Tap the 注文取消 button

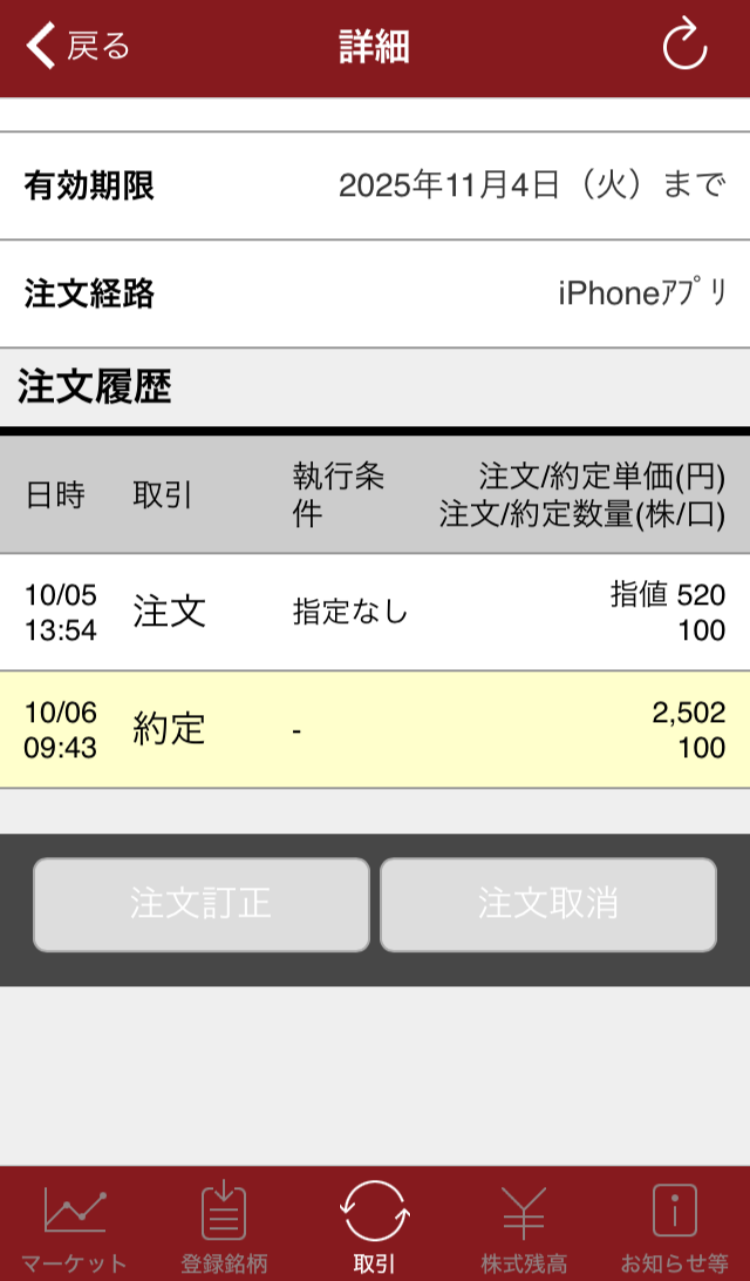548,904
